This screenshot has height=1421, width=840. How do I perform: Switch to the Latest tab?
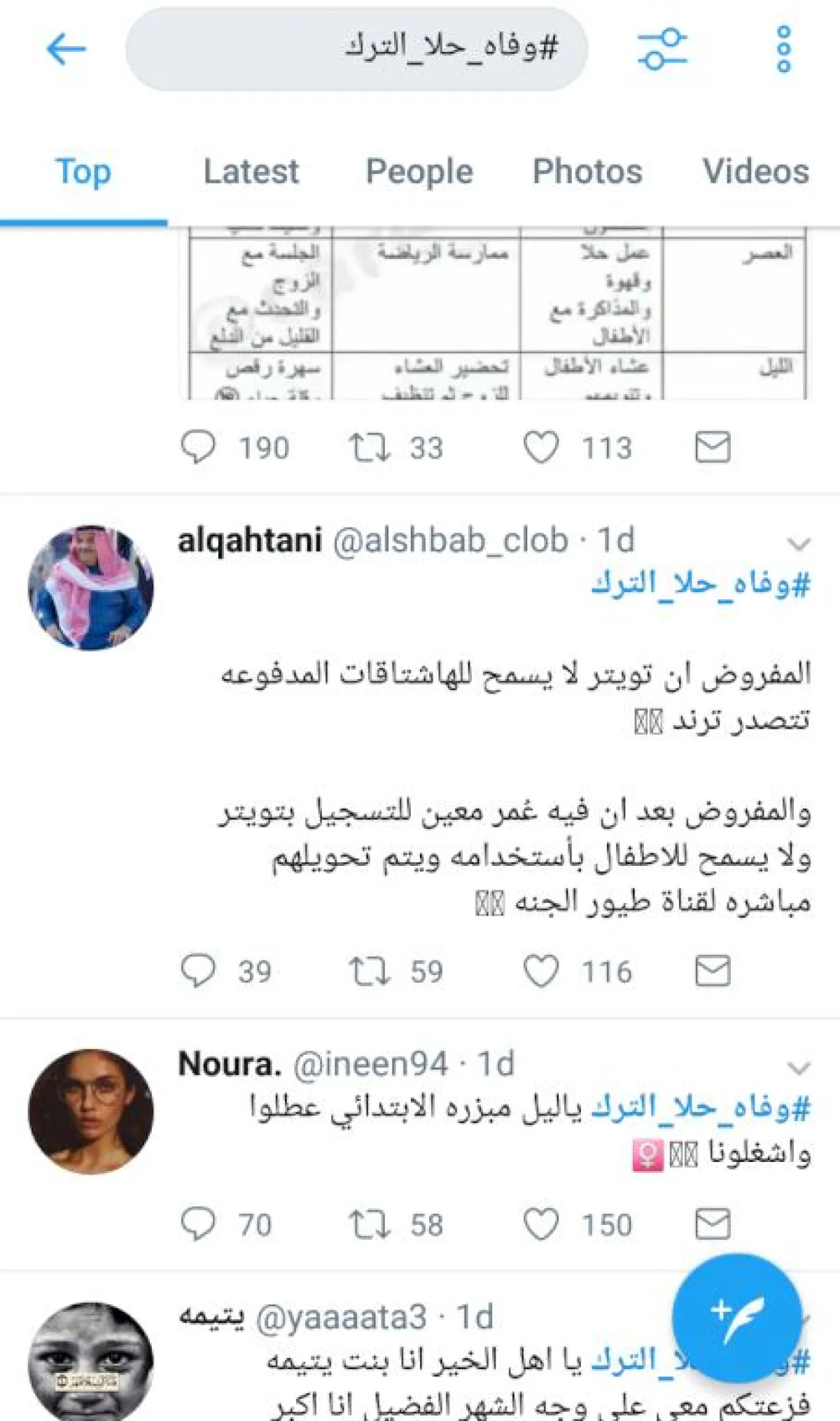(x=251, y=171)
